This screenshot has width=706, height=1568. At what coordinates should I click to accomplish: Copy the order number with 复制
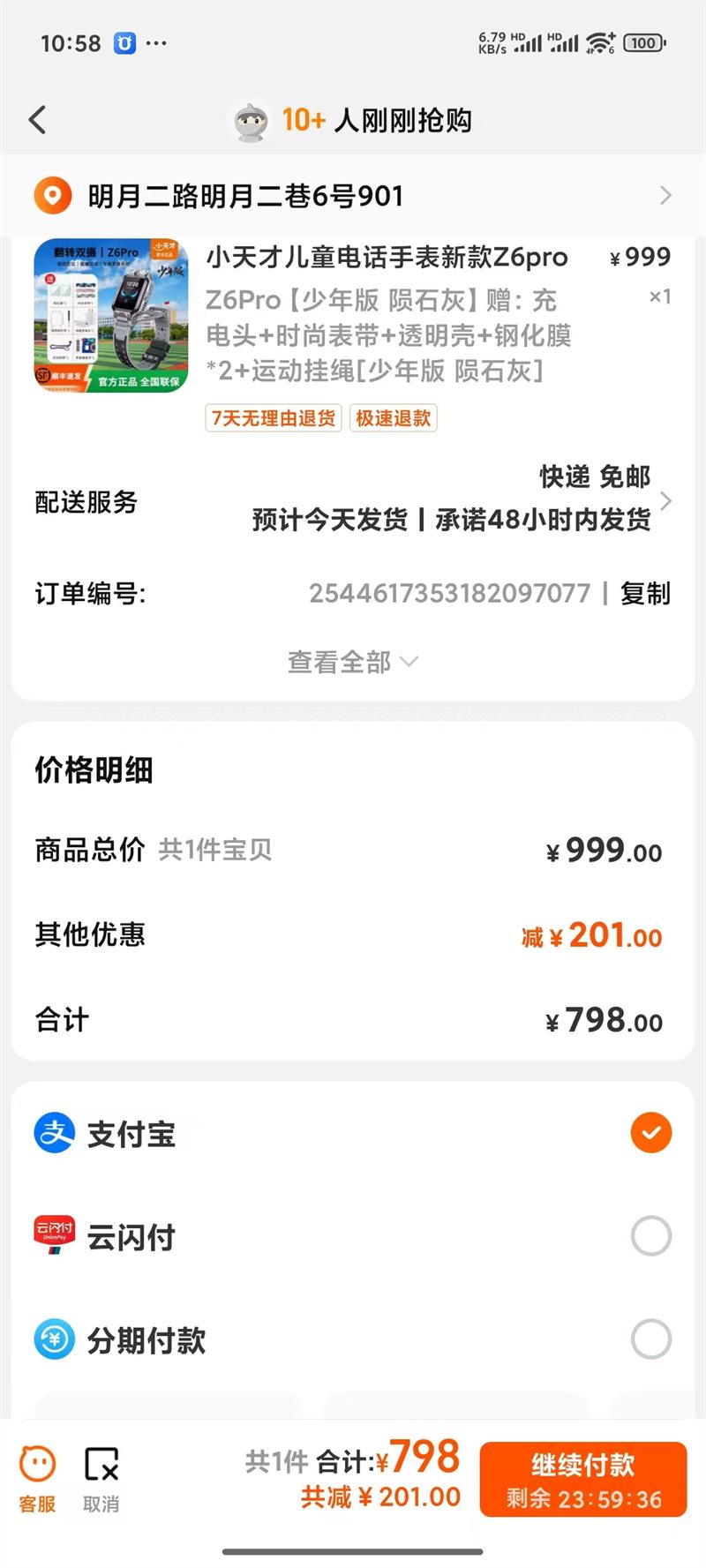[645, 594]
